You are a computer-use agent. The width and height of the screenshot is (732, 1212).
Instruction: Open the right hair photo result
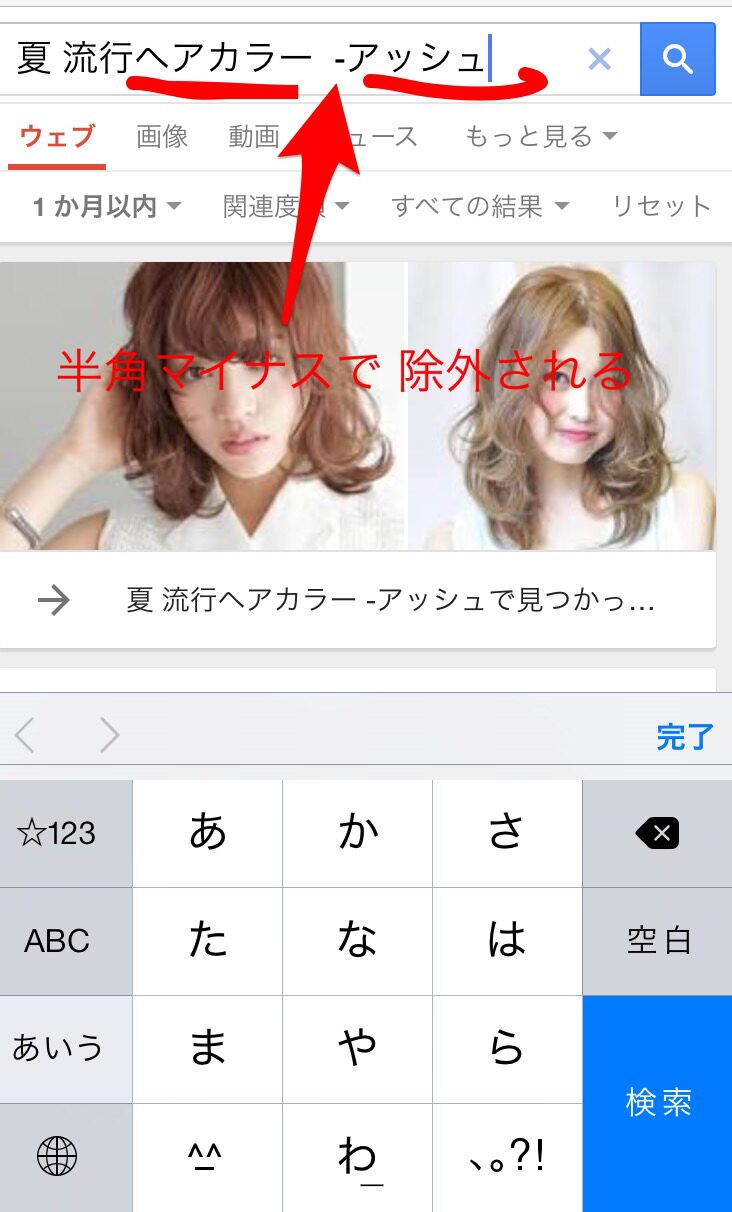pos(562,406)
